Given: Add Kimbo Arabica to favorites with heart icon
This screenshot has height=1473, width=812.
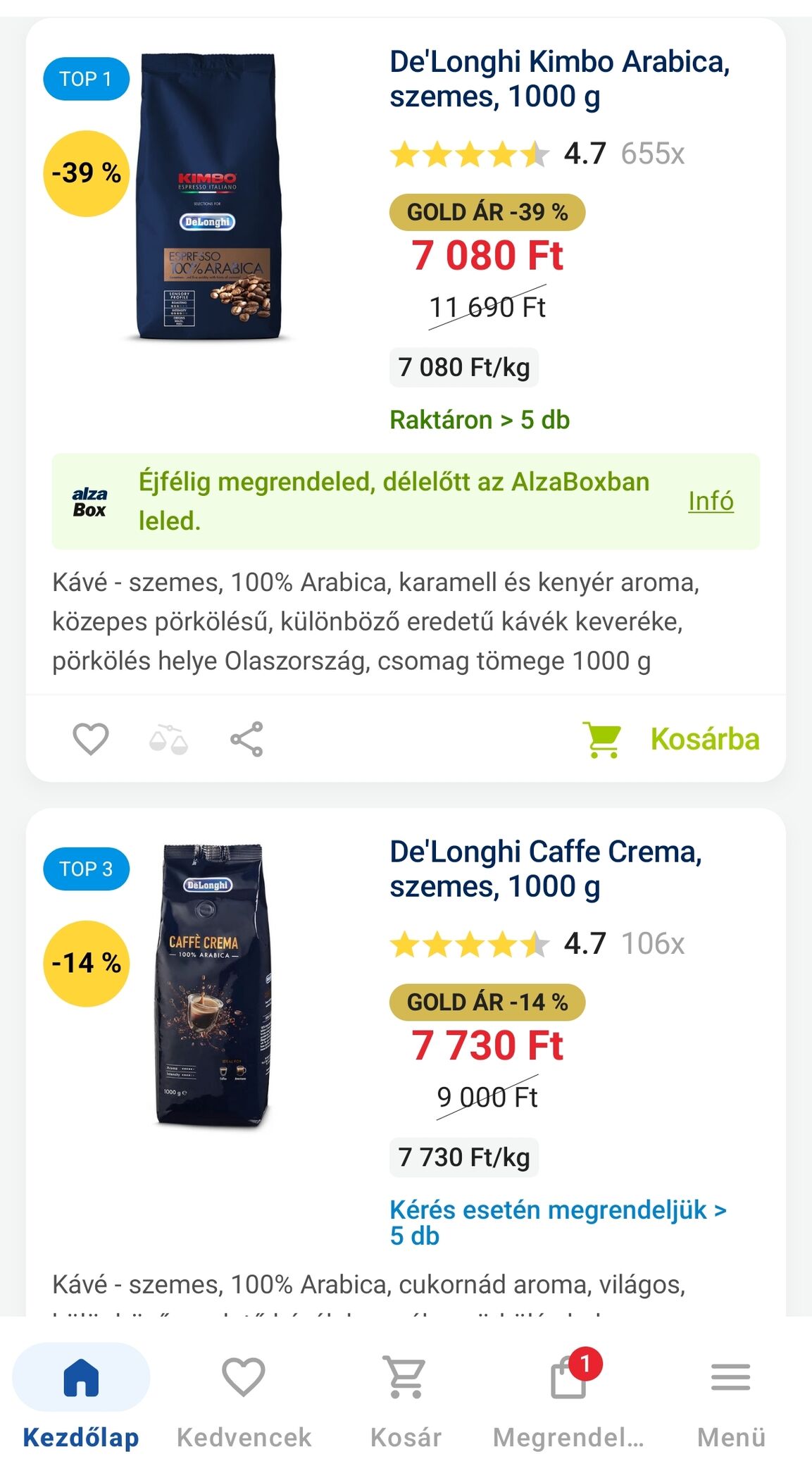Looking at the screenshot, I should [x=91, y=739].
